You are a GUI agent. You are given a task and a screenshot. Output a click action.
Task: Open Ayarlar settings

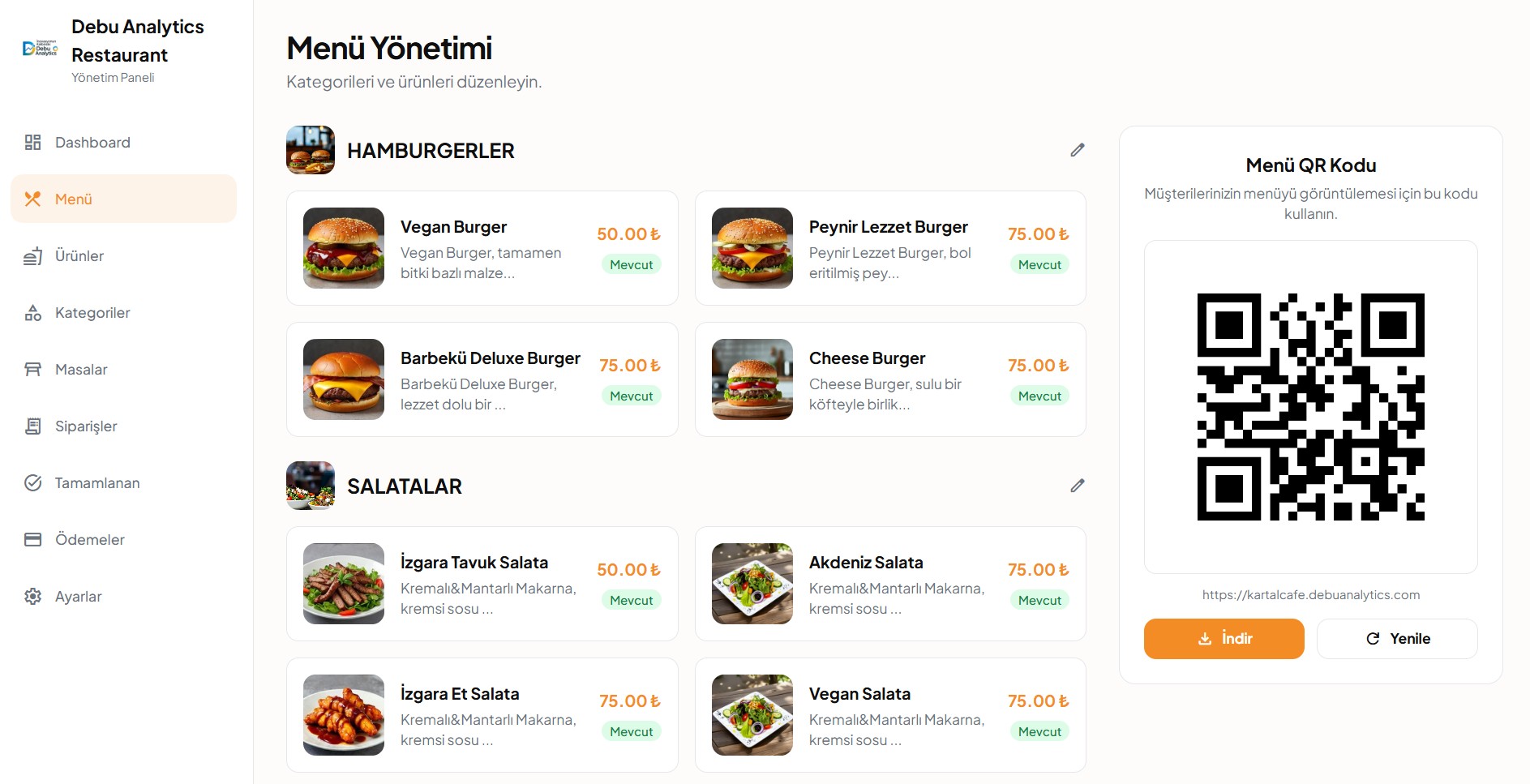click(x=78, y=597)
